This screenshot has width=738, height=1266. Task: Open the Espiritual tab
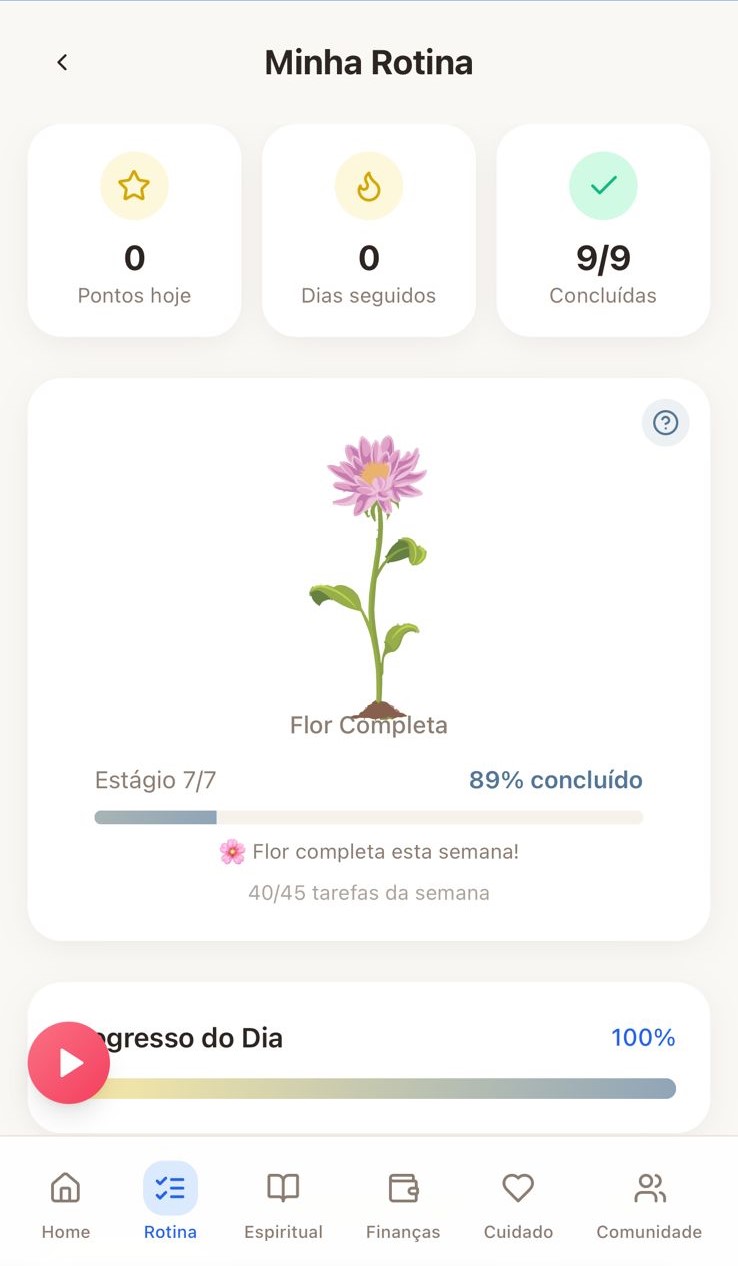click(x=283, y=1203)
